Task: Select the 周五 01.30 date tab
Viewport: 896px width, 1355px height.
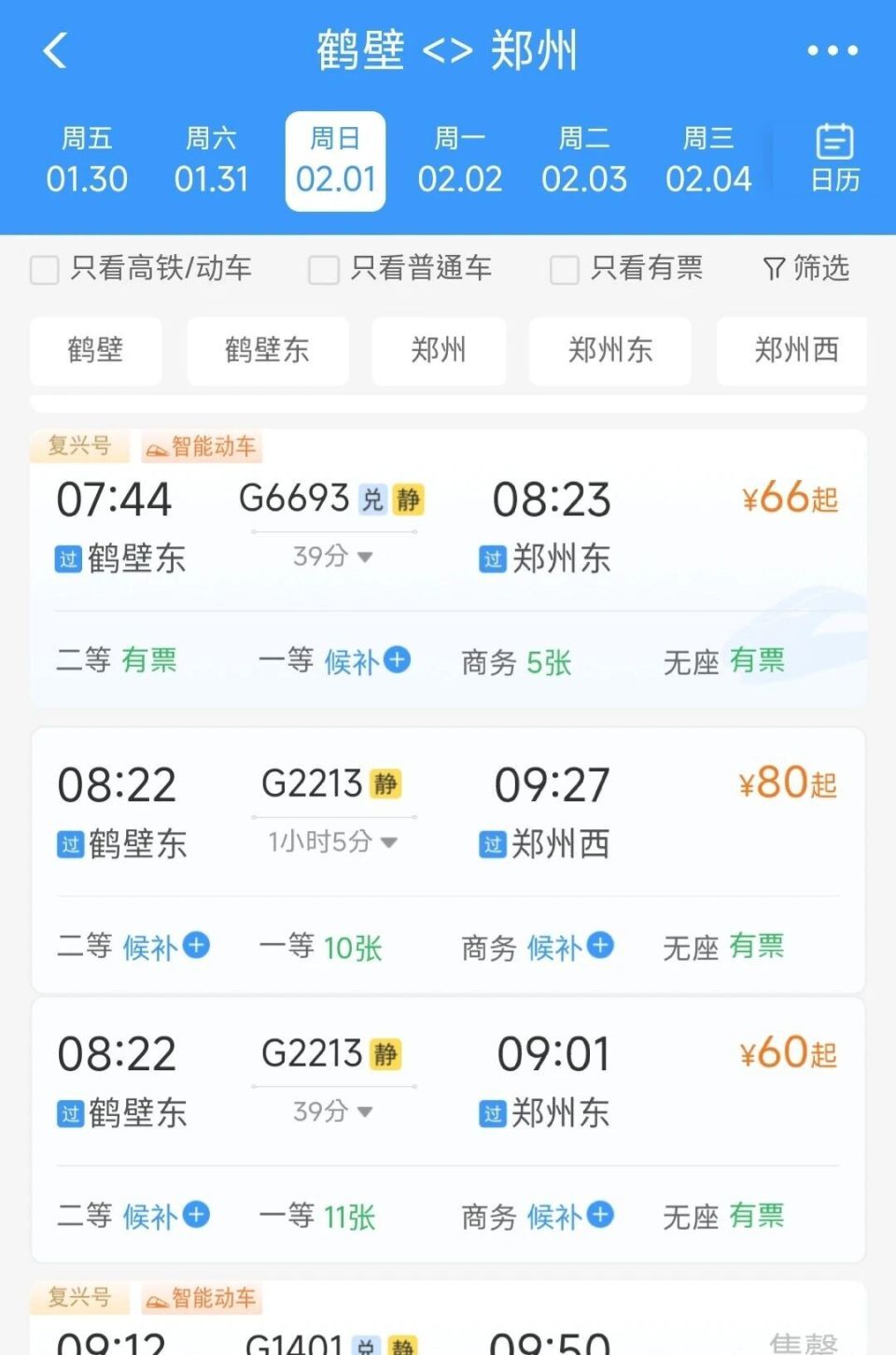Action: tap(88, 159)
